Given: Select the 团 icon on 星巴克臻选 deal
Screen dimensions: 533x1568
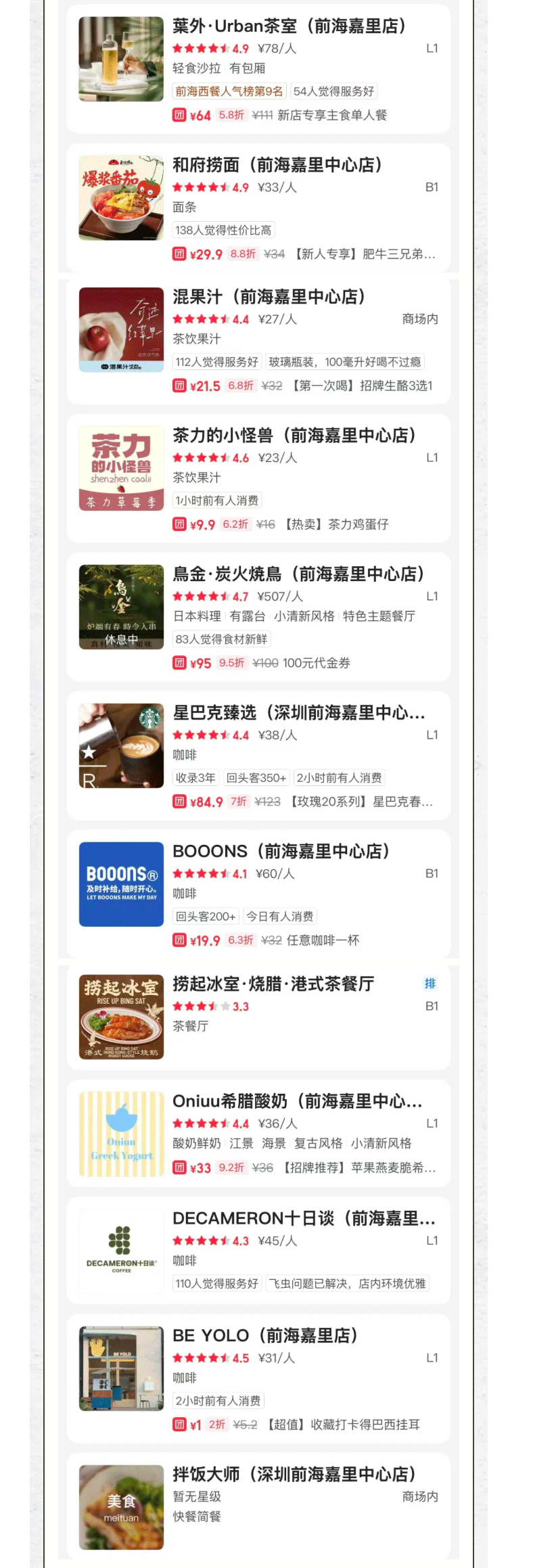Looking at the screenshot, I should (x=177, y=802).
